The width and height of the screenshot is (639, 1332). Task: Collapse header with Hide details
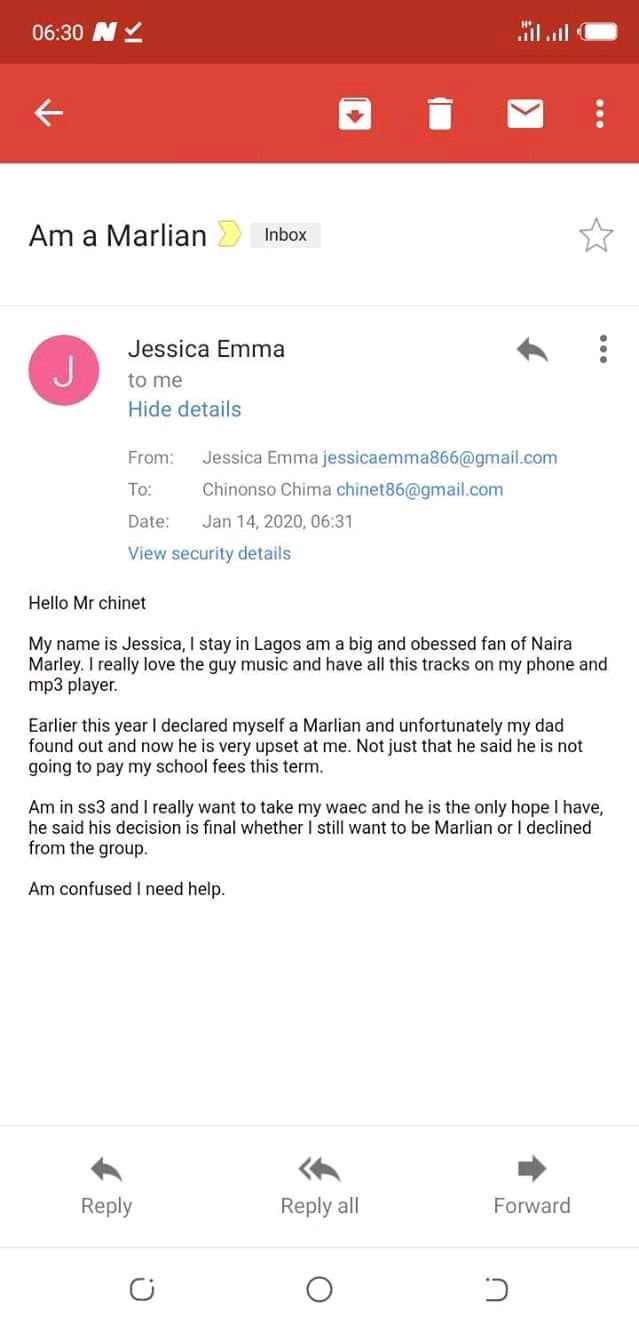(x=184, y=409)
